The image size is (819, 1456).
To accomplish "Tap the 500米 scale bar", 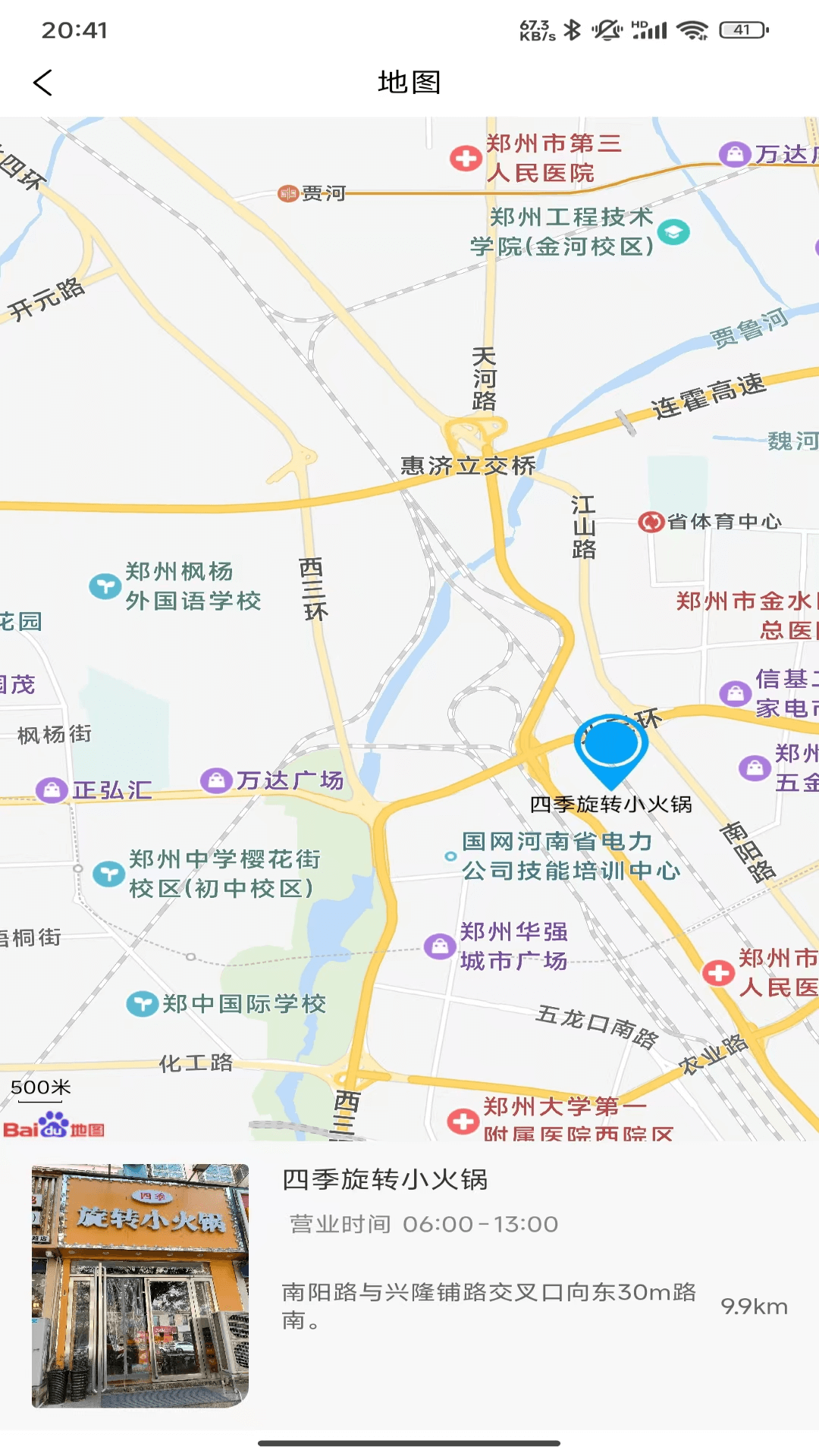I will click(39, 1087).
